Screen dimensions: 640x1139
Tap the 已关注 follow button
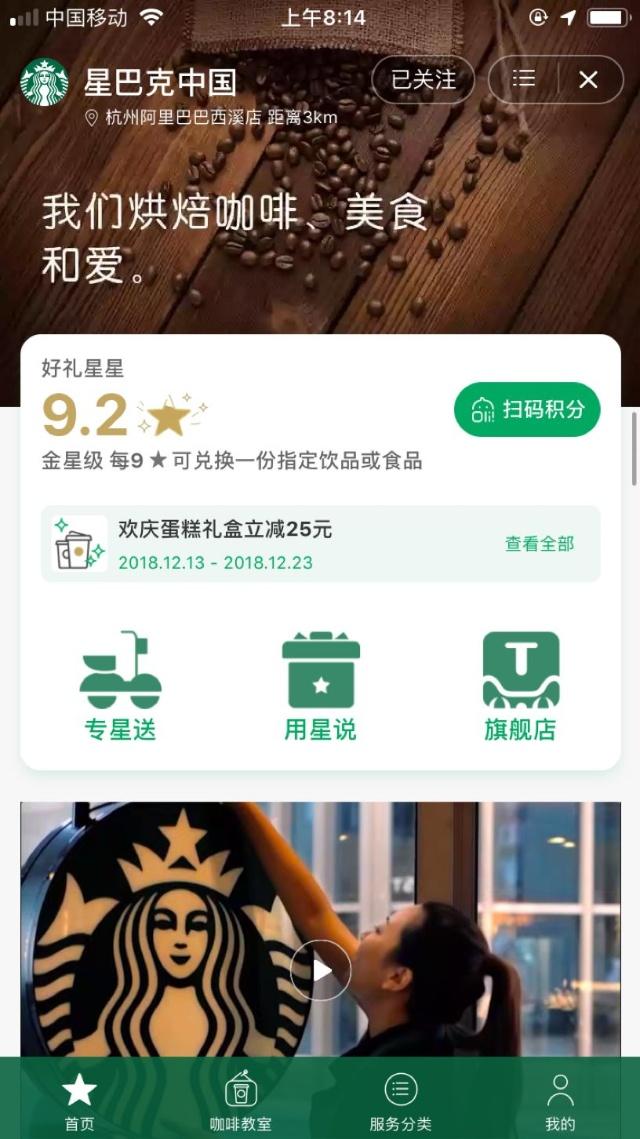(423, 79)
